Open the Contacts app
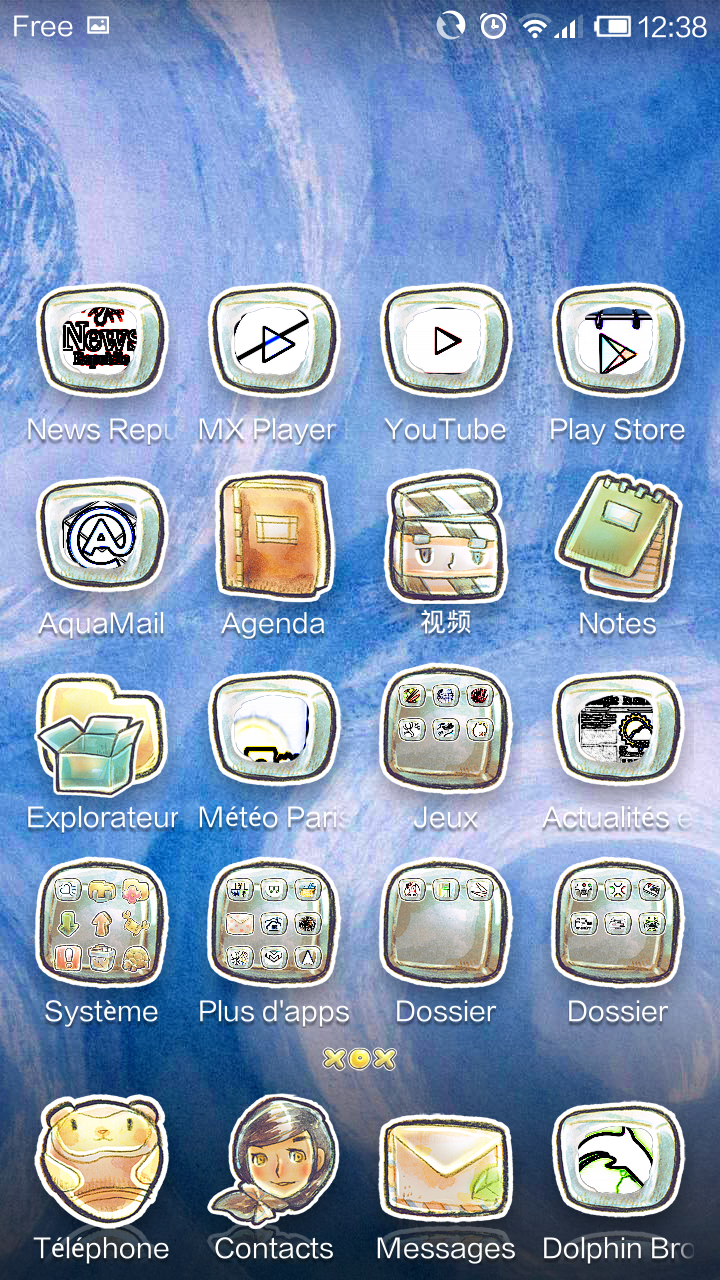Viewport: 720px width, 1280px height. click(x=273, y=1160)
